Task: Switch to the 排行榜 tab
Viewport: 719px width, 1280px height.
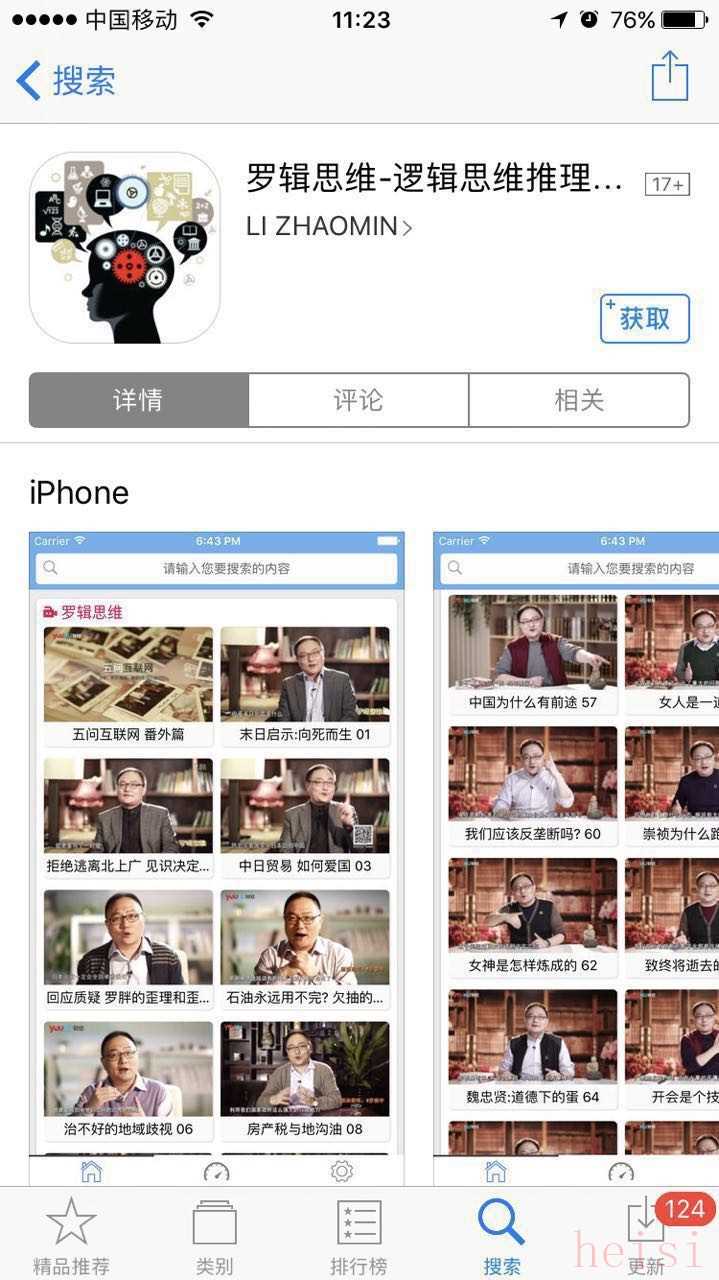Action: [x=358, y=1236]
